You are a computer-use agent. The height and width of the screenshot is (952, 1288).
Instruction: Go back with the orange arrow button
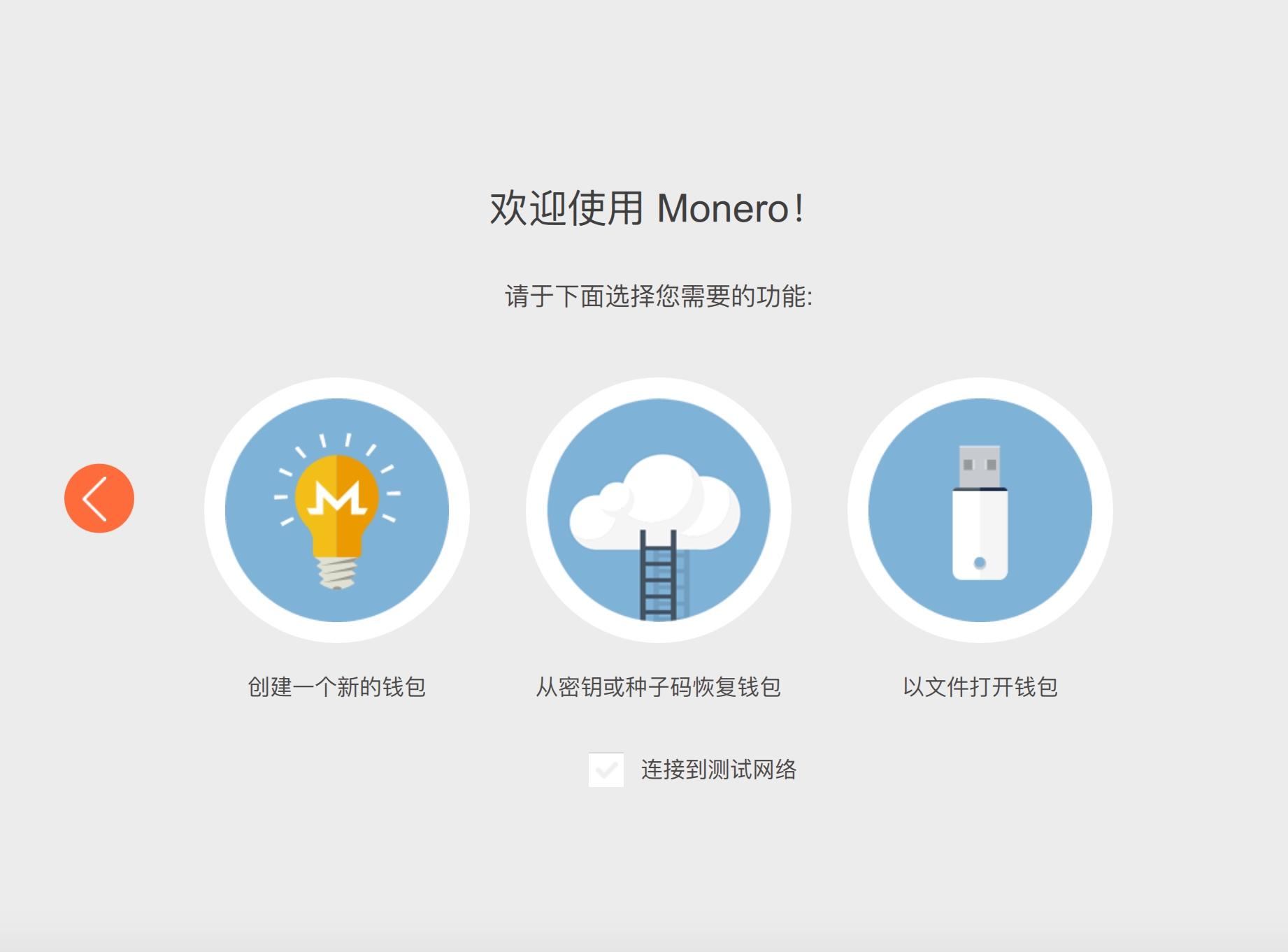tap(99, 498)
